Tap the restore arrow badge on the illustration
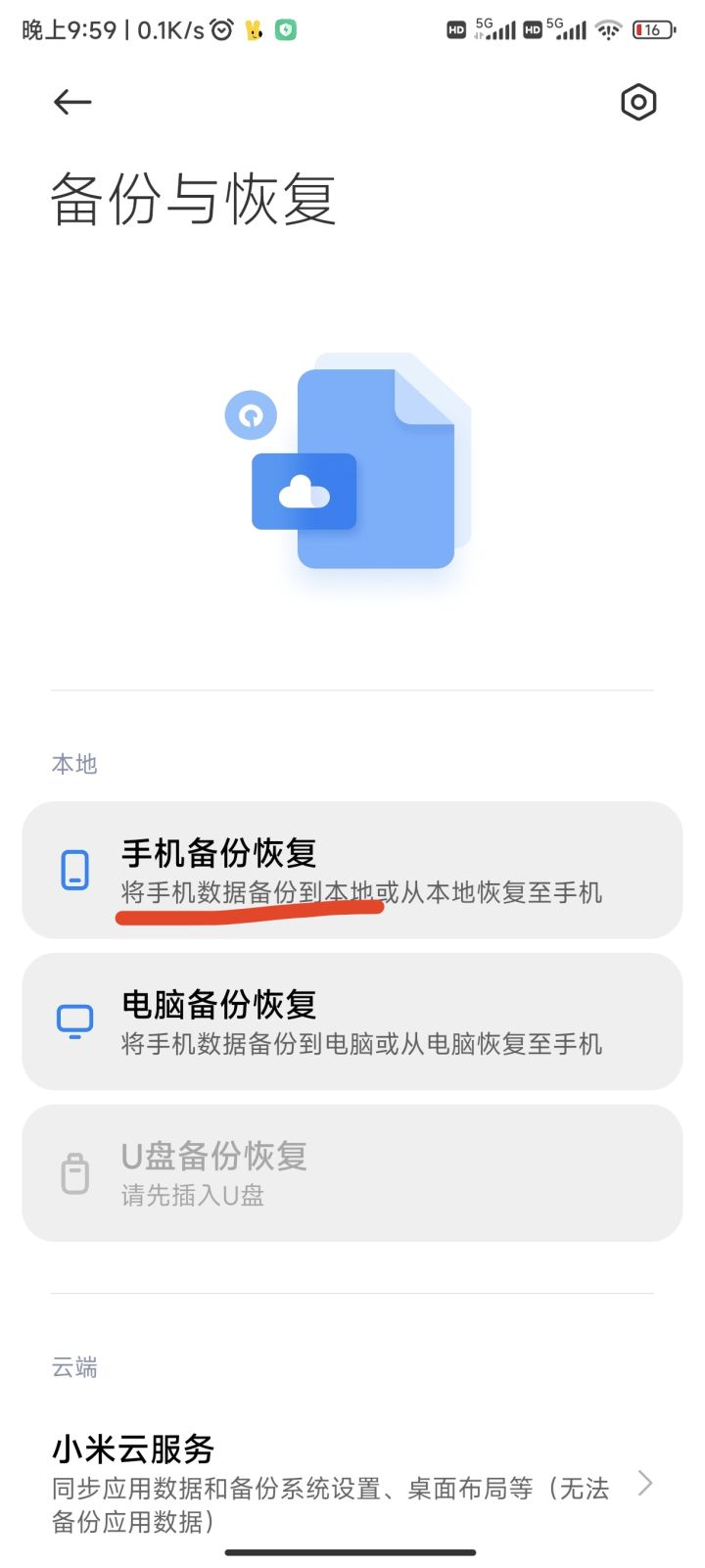The width and height of the screenshot is (705, 1568). coord(251,414)
